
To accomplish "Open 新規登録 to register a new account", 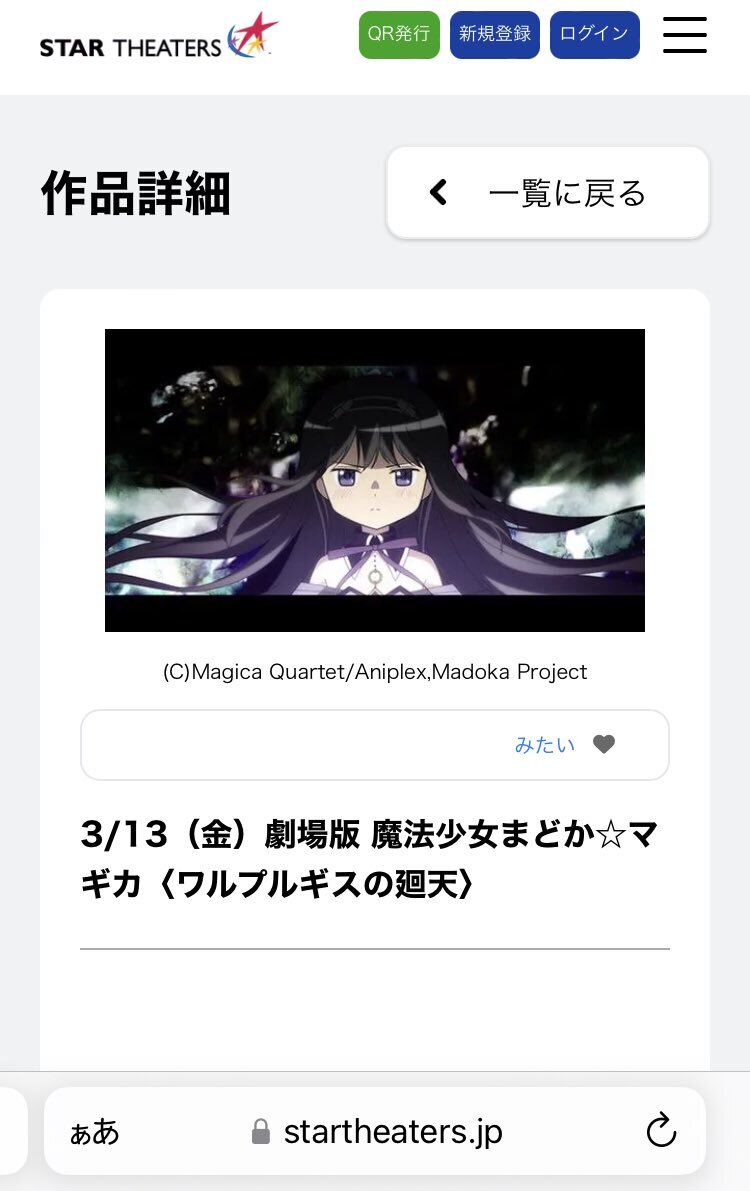I will pyautogui.click(x=495, y=35).
